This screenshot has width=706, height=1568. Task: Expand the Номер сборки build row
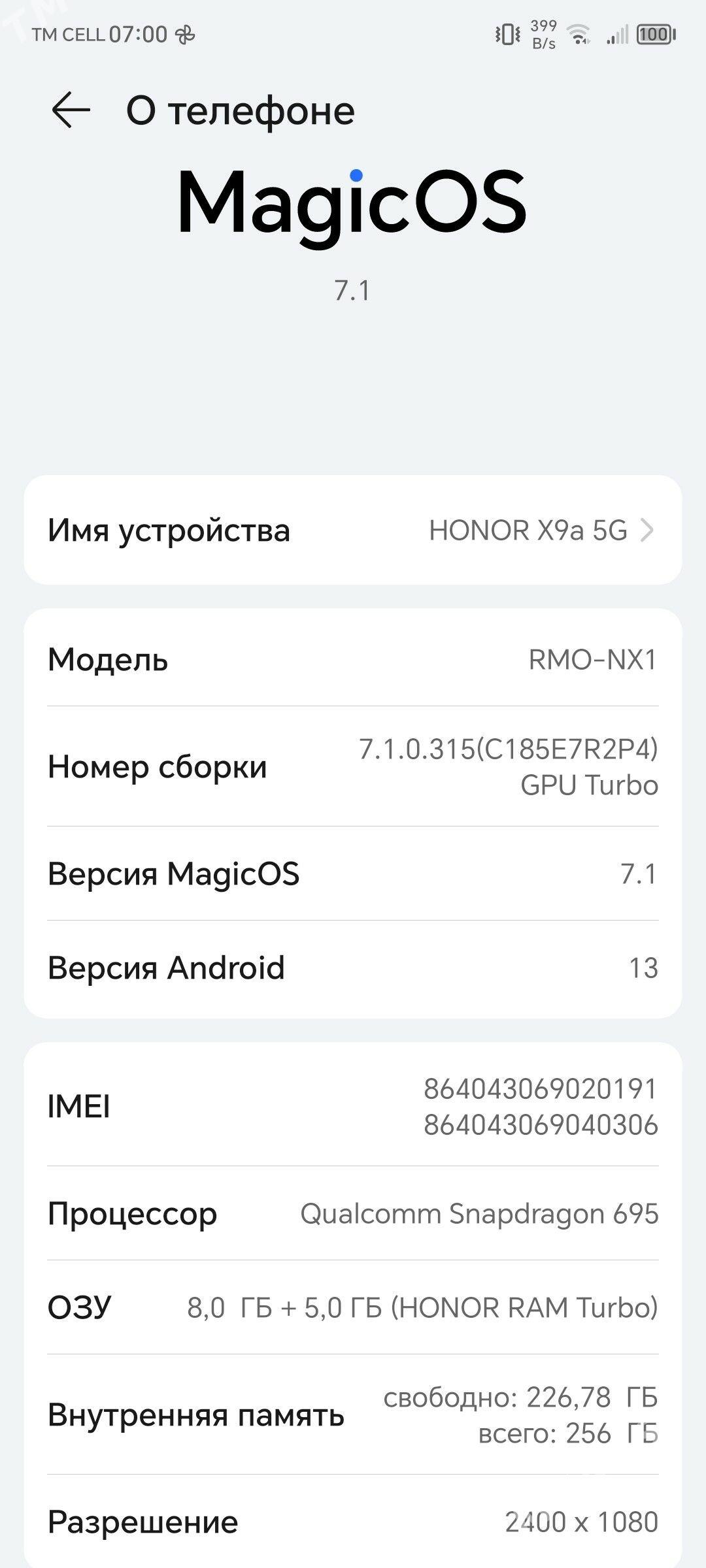click(353, 768)
